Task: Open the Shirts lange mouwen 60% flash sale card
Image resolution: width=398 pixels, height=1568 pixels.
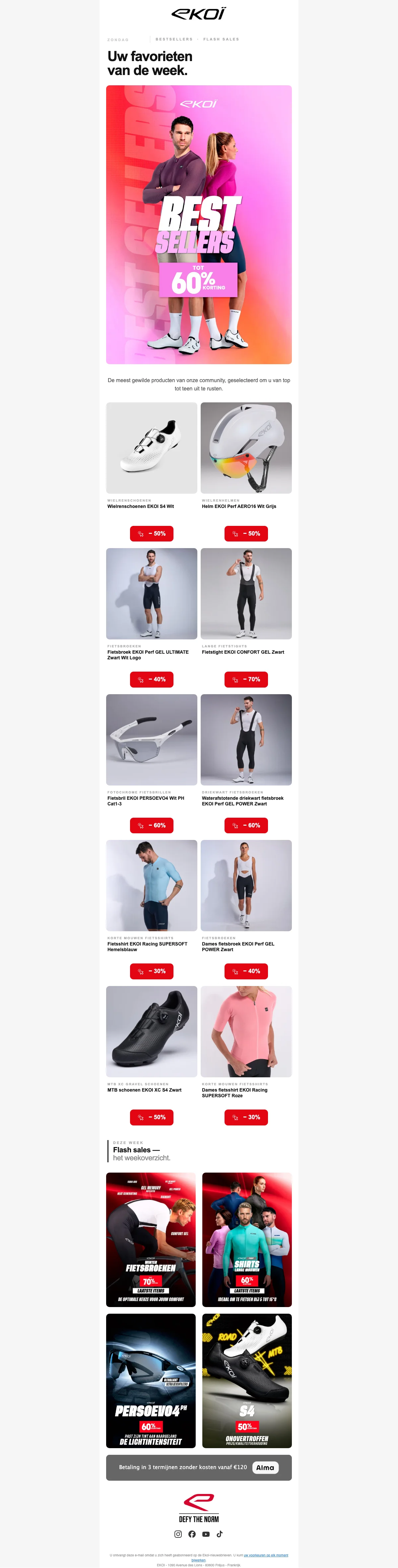Action: click(x=246, y=1239)
